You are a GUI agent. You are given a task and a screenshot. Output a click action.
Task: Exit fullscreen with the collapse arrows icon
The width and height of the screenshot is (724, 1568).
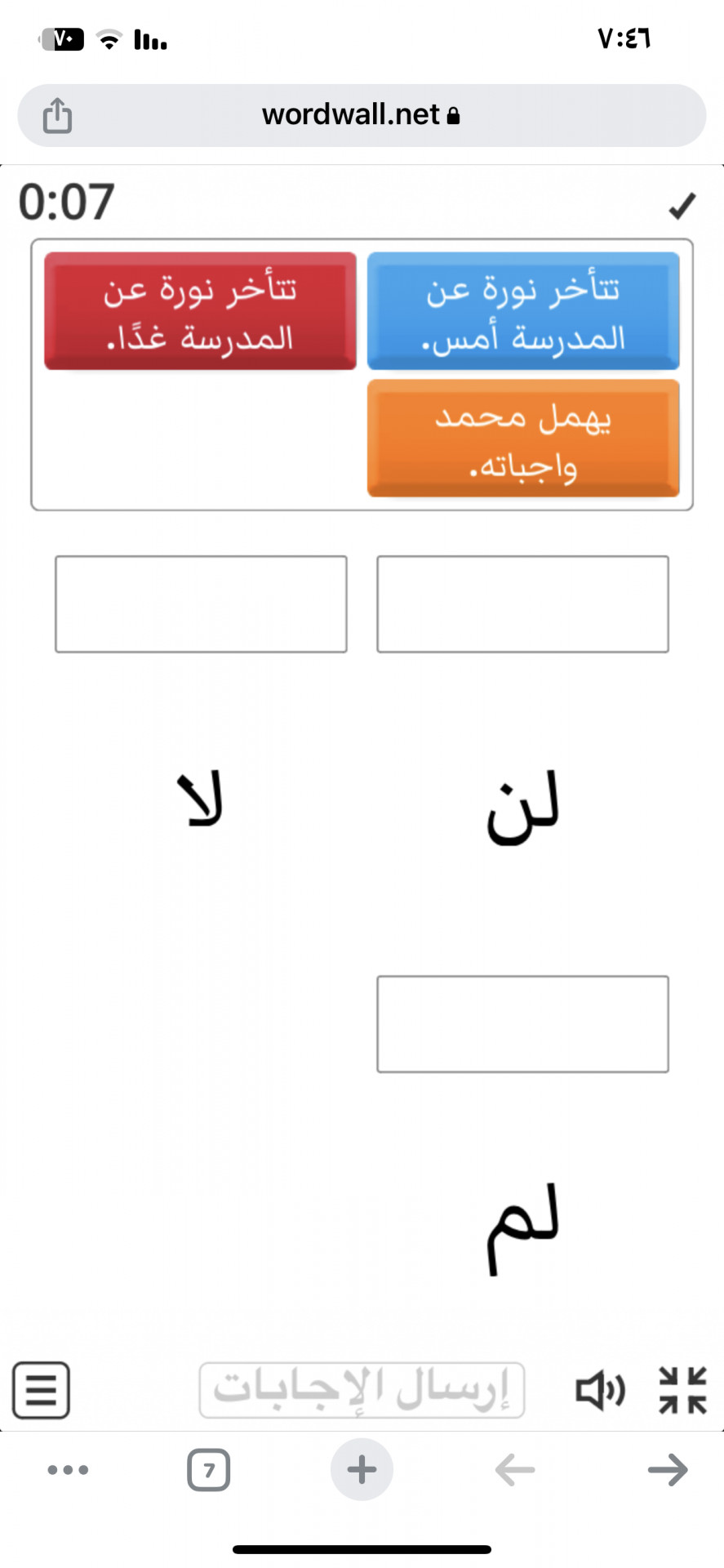682,1390
